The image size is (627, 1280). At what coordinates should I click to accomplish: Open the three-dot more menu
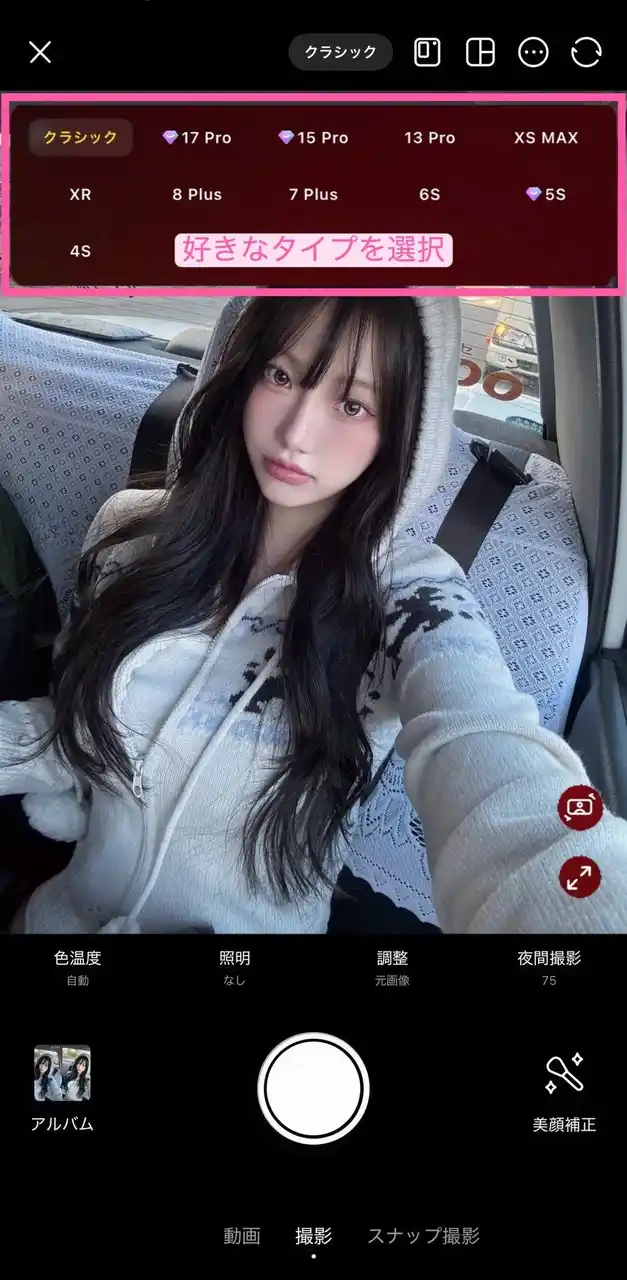pyautogui.click(x=534, y=52)
